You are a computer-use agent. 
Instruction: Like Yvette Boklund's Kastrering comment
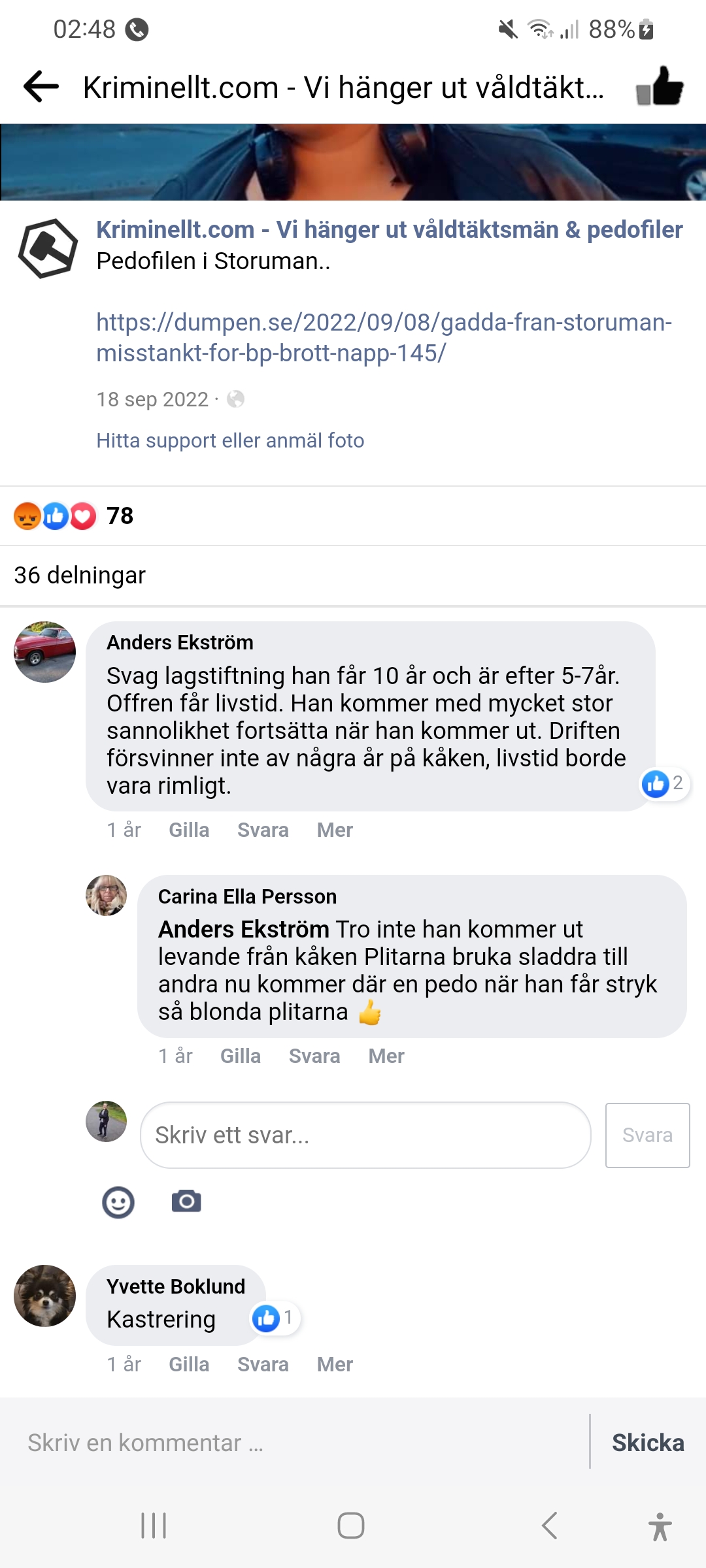189,1364
